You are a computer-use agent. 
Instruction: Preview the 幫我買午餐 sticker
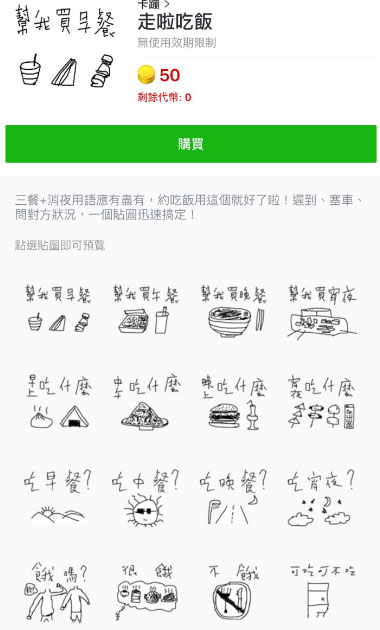pyautogui.click(x=146, y=309)
